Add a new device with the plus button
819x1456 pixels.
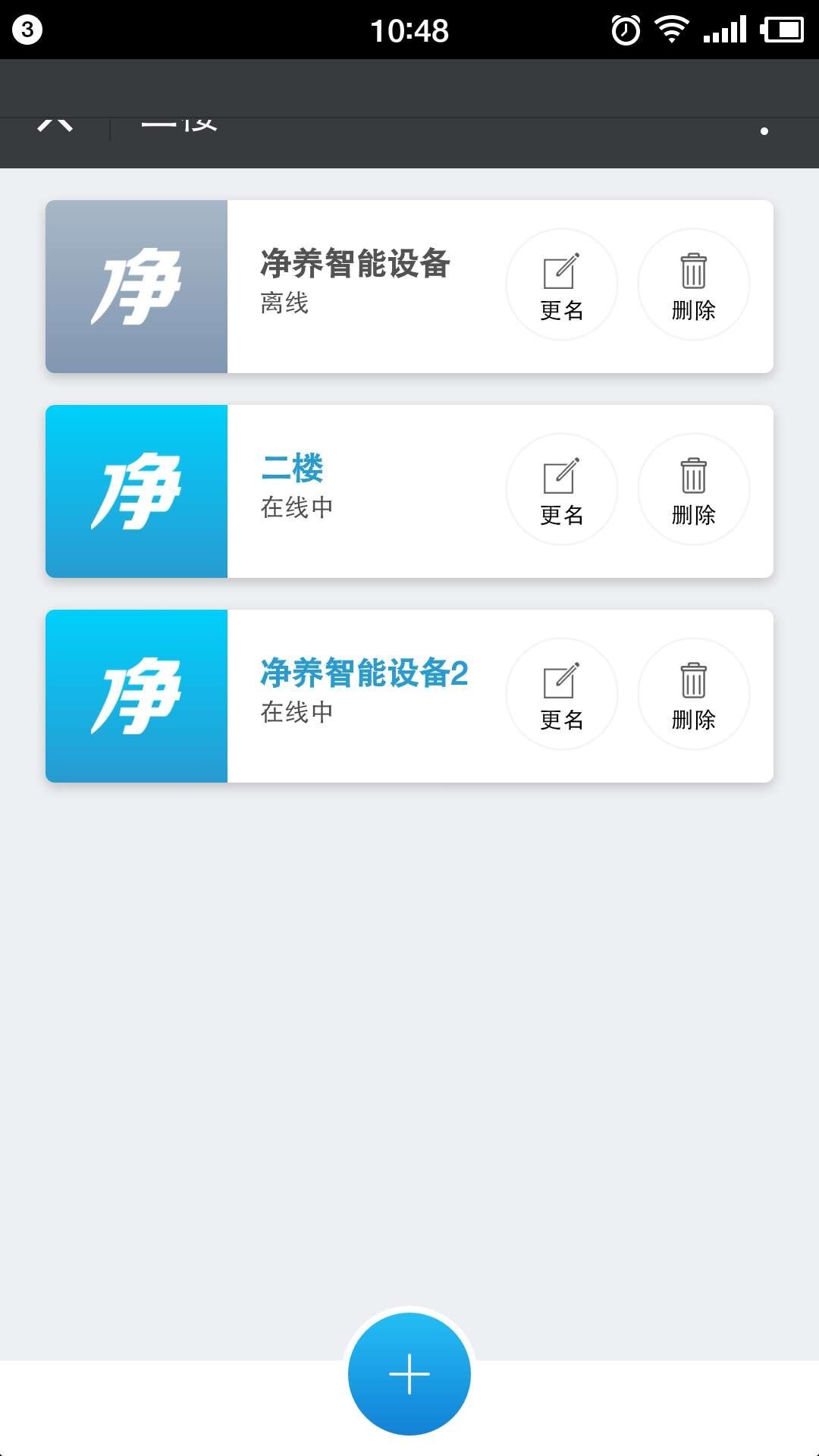point(409,1373)
